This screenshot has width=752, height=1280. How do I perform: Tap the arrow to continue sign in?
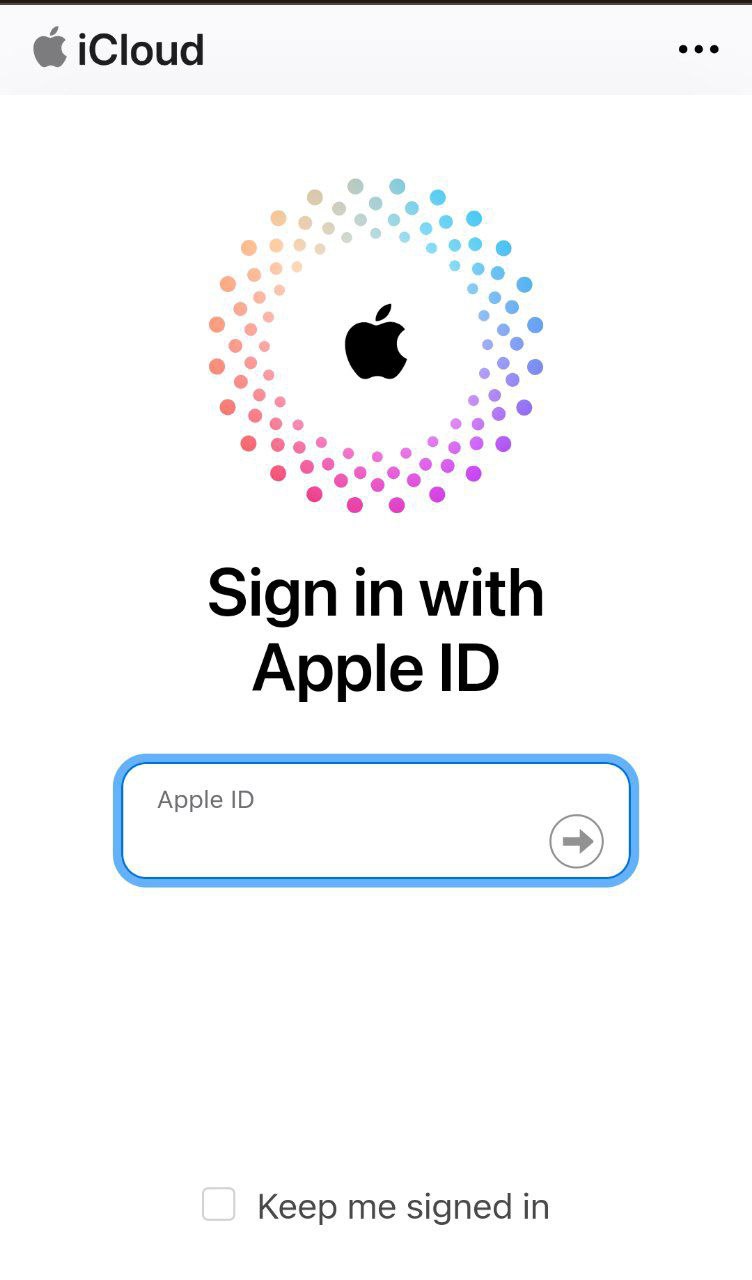(x=576, y=841)
